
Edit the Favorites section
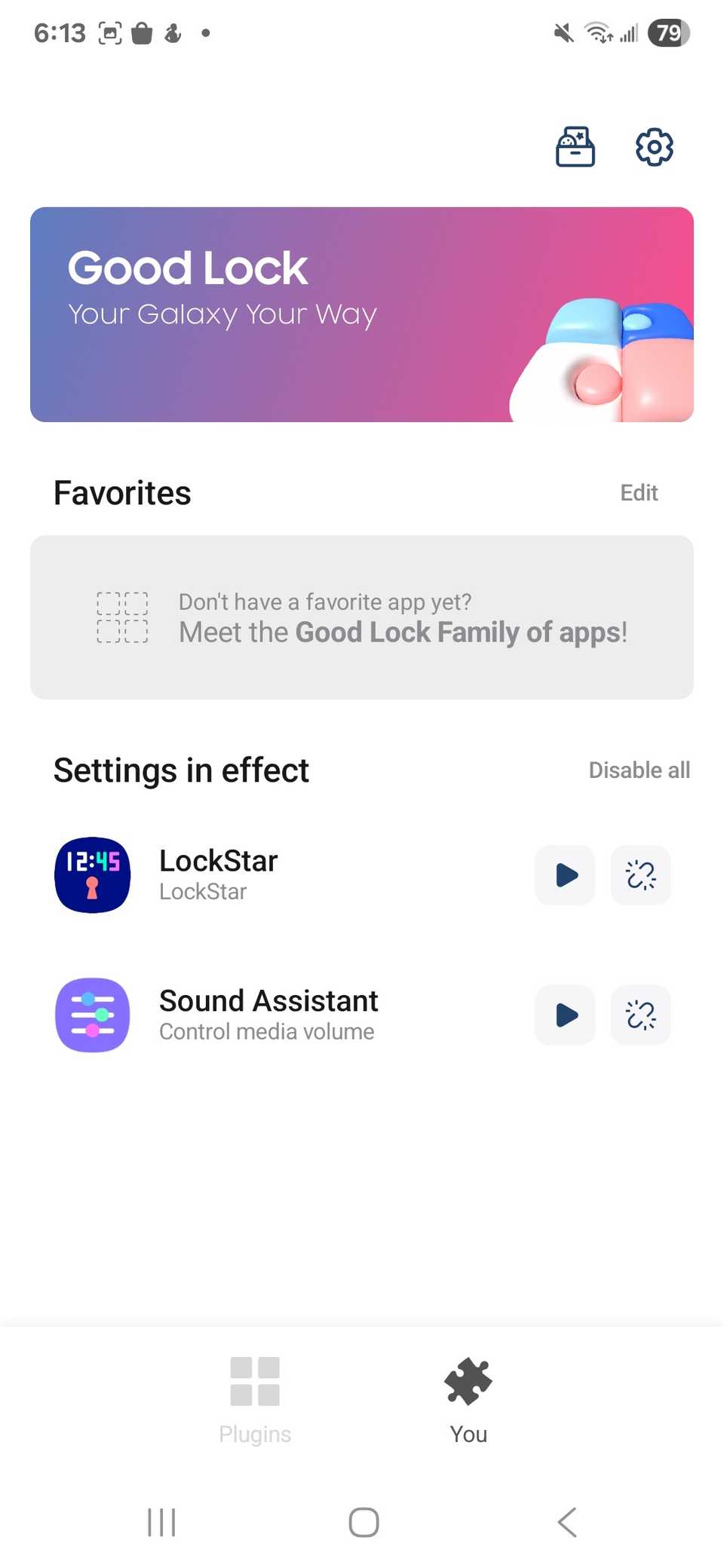point(639,492)
